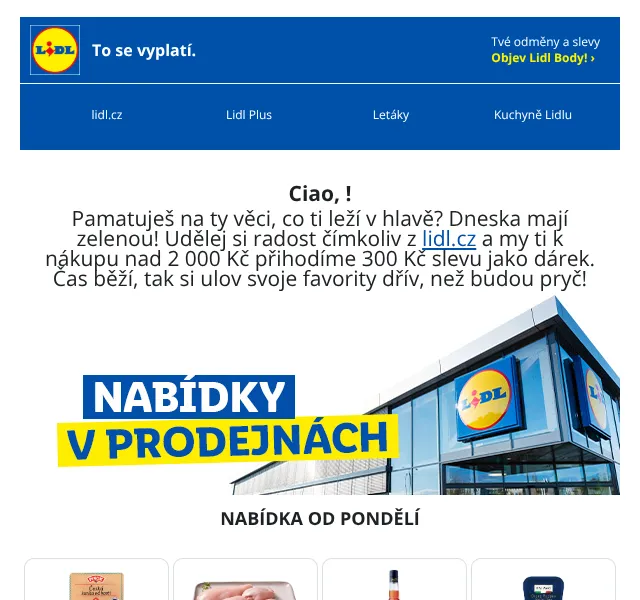Open Kuchyně Lidlu
The width and height of the screenshot is (640, 600).
click(533, 115)
